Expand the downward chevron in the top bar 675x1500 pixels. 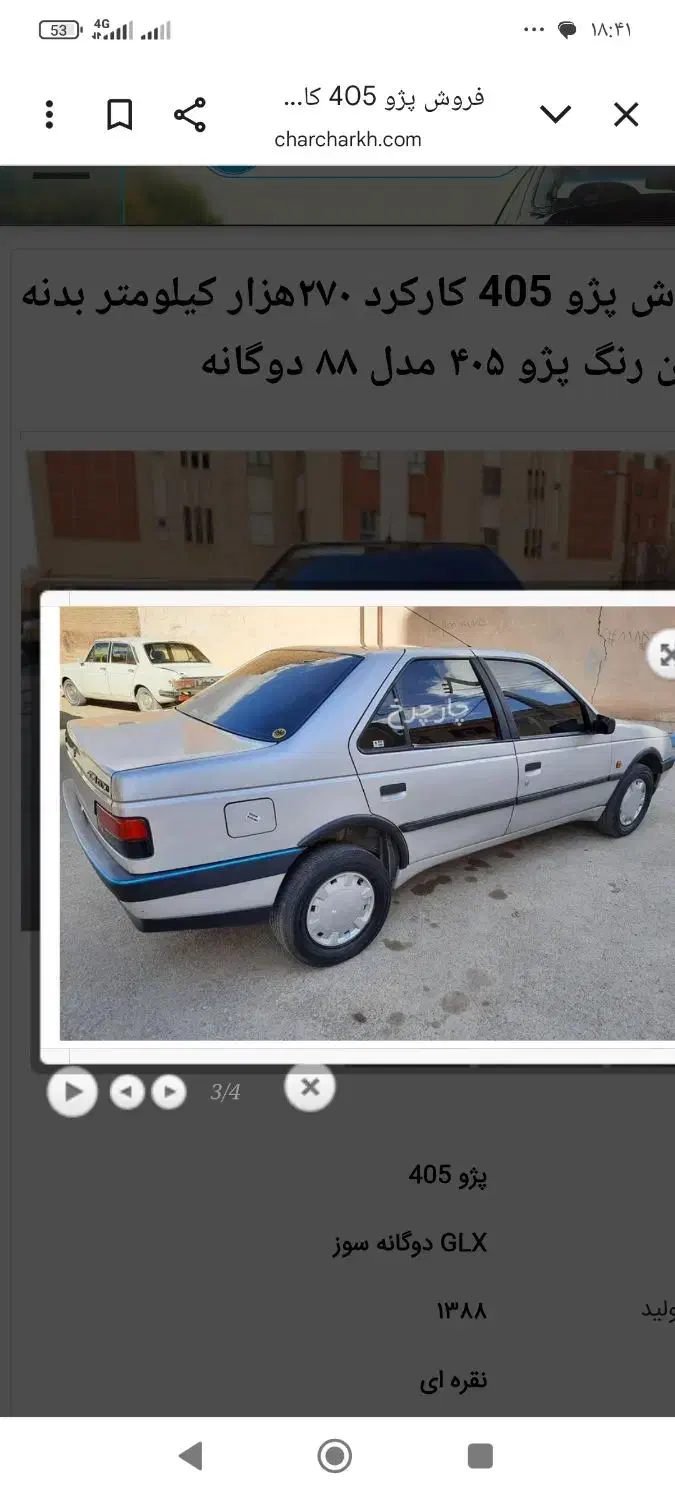pos(556,115)
